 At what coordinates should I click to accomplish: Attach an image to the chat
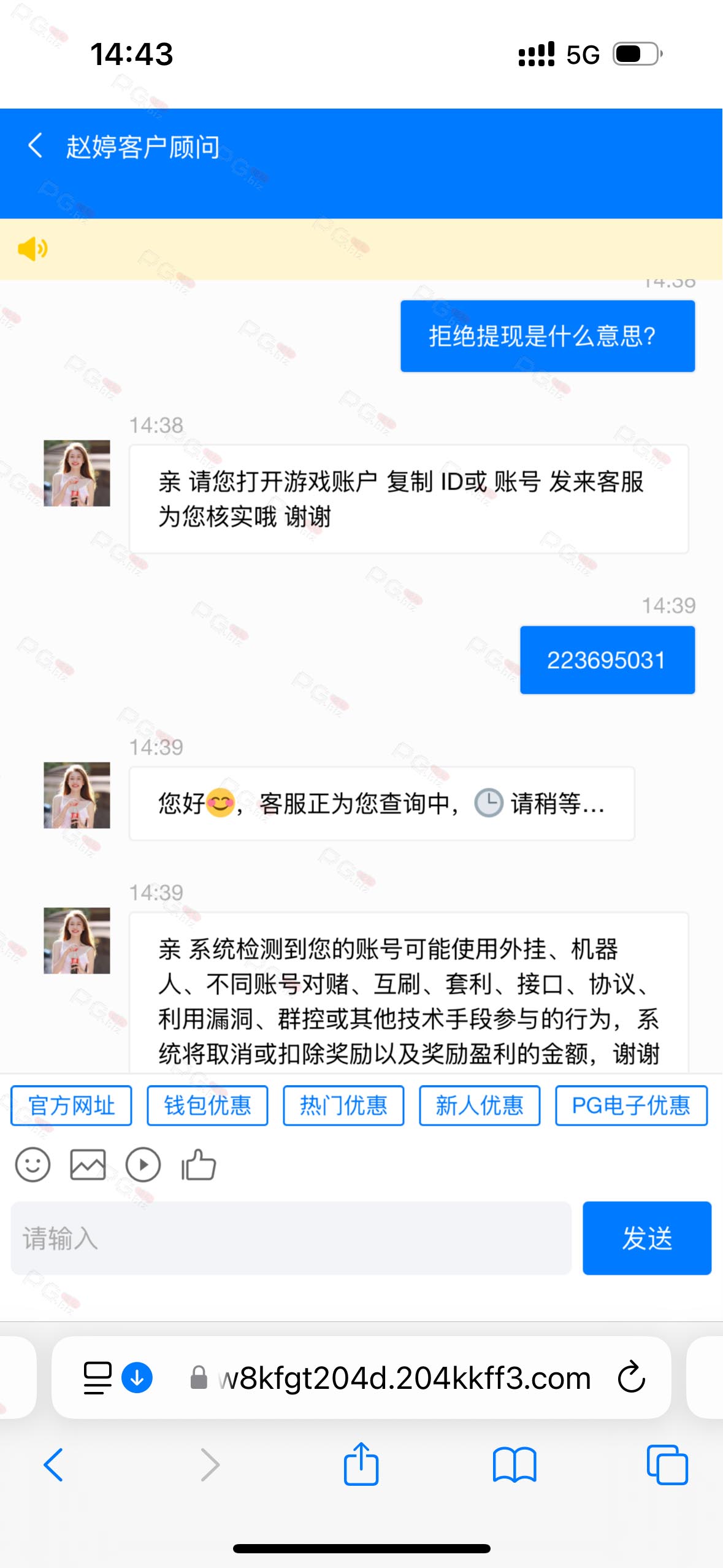pos(88,1164)
